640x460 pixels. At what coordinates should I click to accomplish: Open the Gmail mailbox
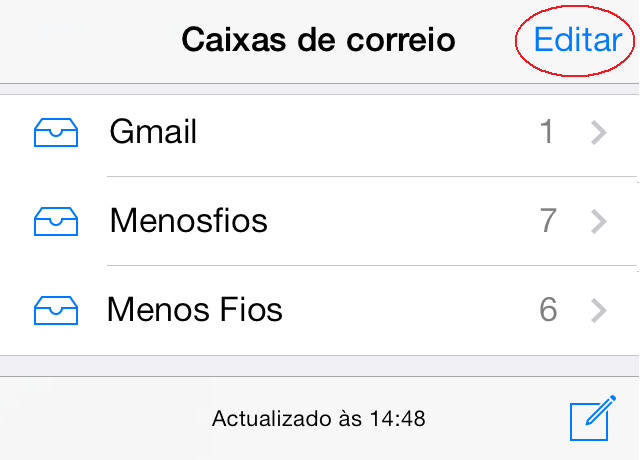tap(320, 132)
